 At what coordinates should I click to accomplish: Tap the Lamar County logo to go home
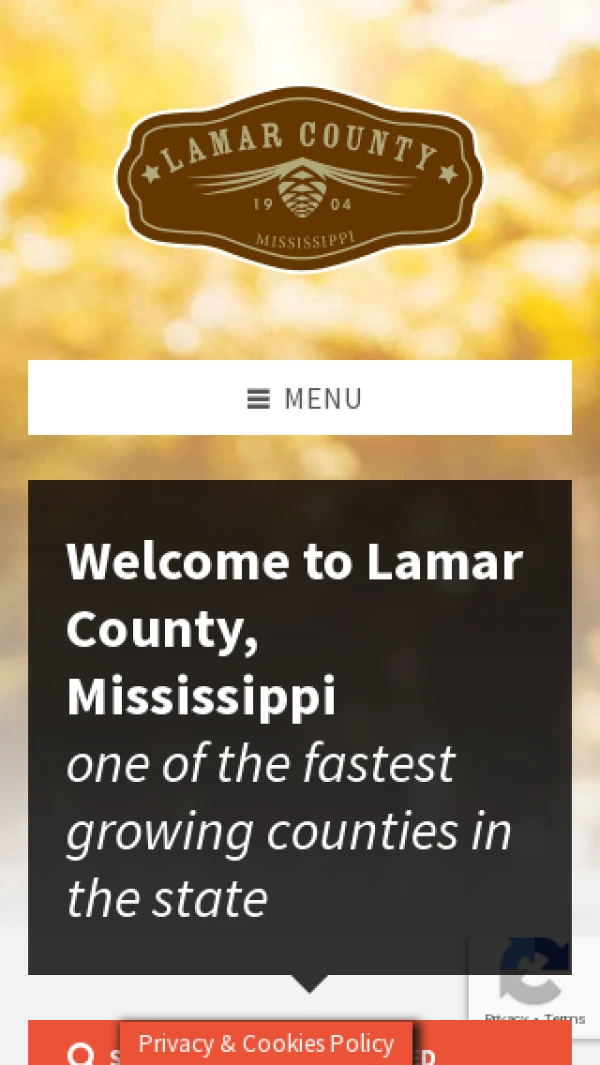(300, 177)
